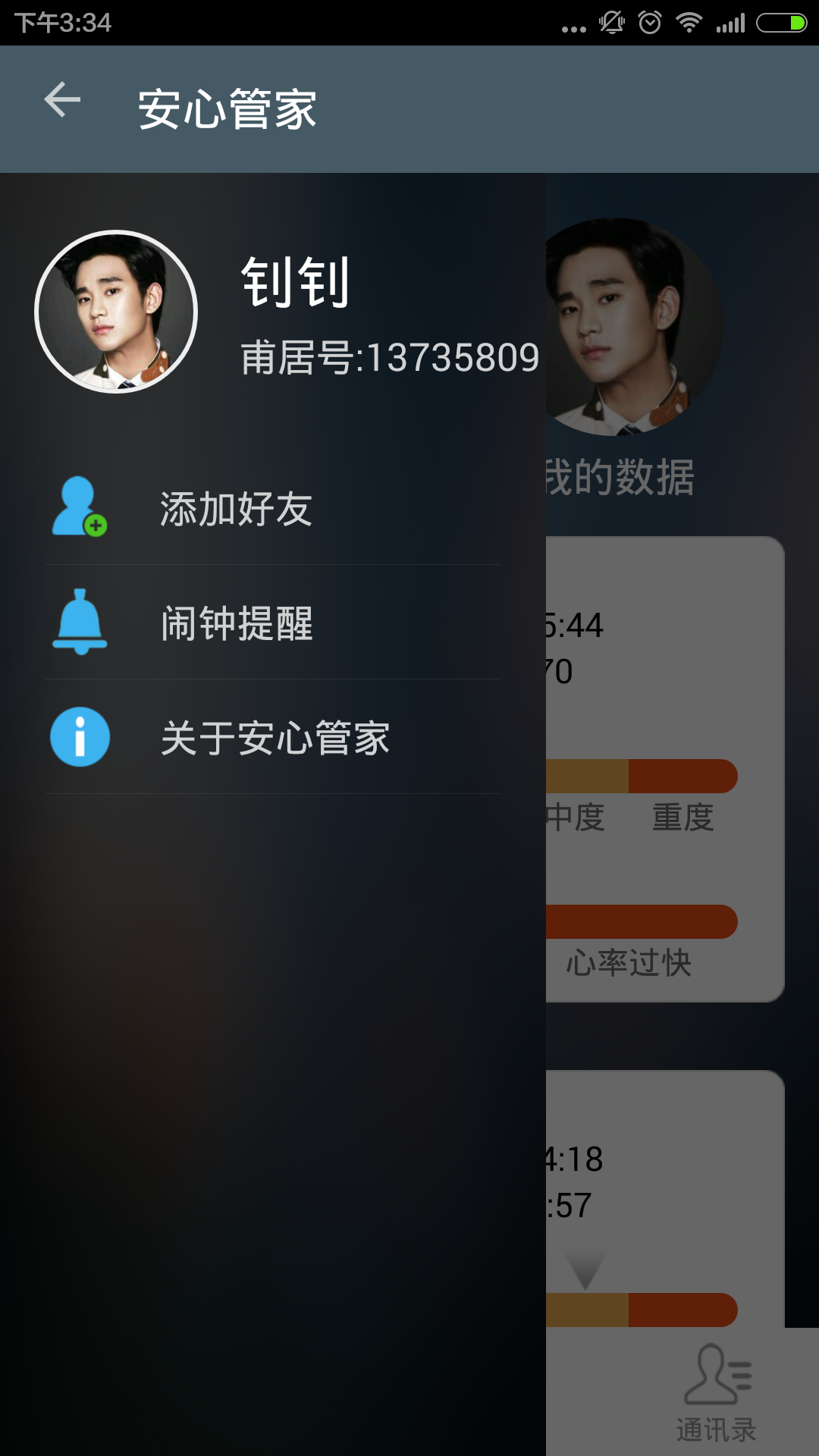This screenshot has width=819, height=1456.
Task: Open 闹钟提醒 alarm reminders
Action: [x=237, y=623]
